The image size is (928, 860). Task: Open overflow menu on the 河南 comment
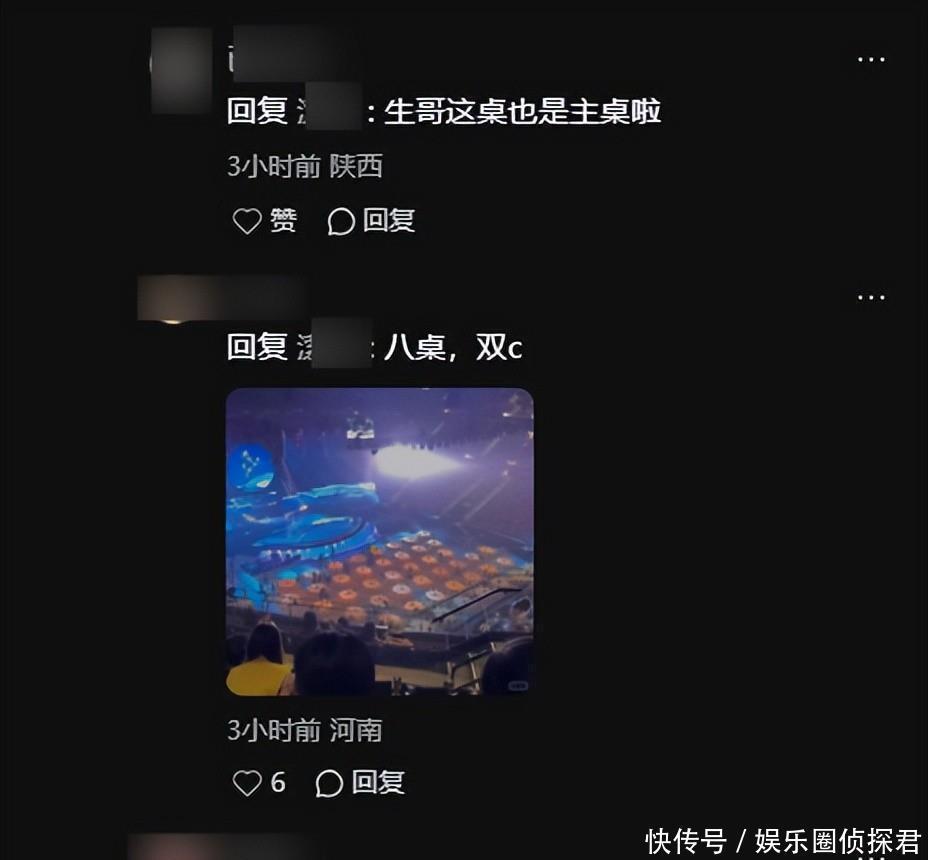tap(871, 297)
